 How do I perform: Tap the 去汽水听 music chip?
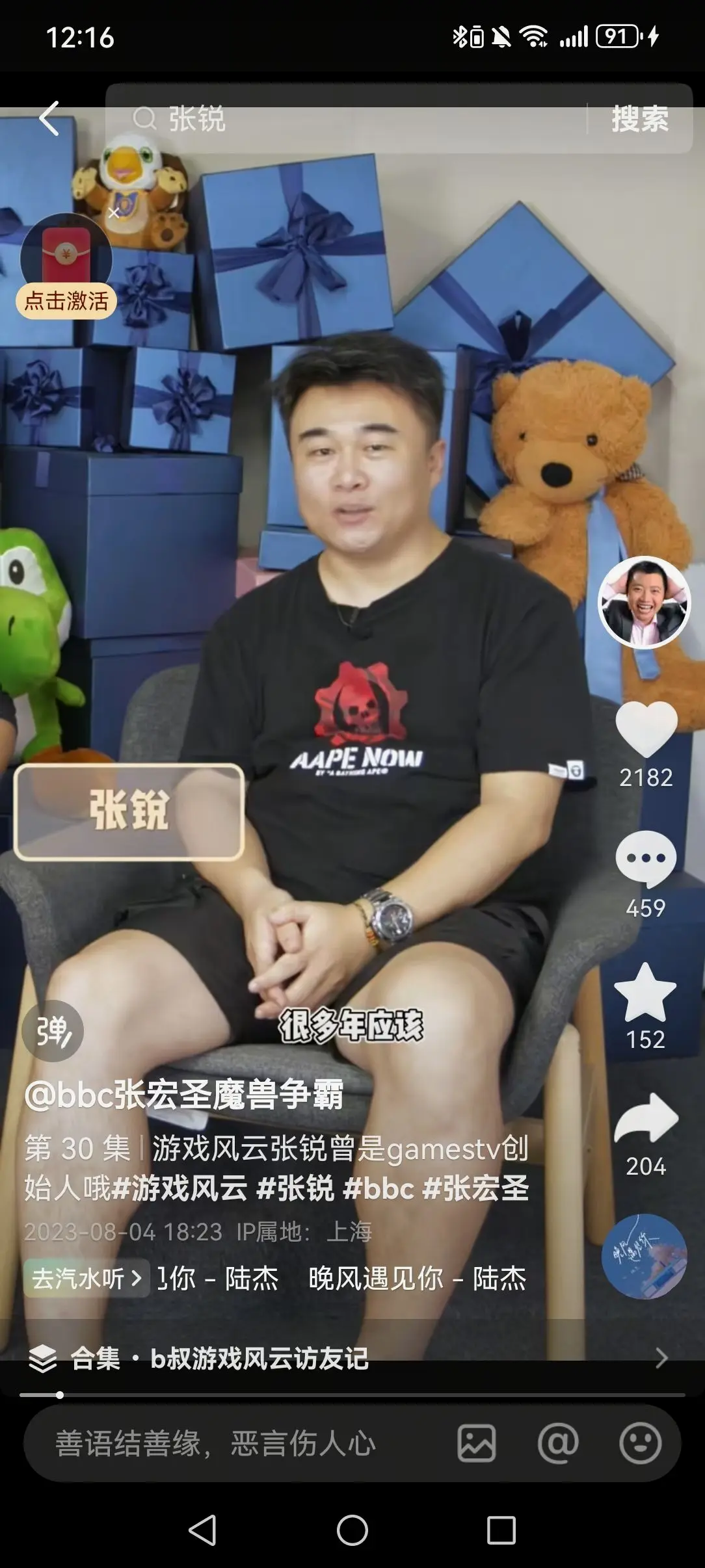point(86,1279)
